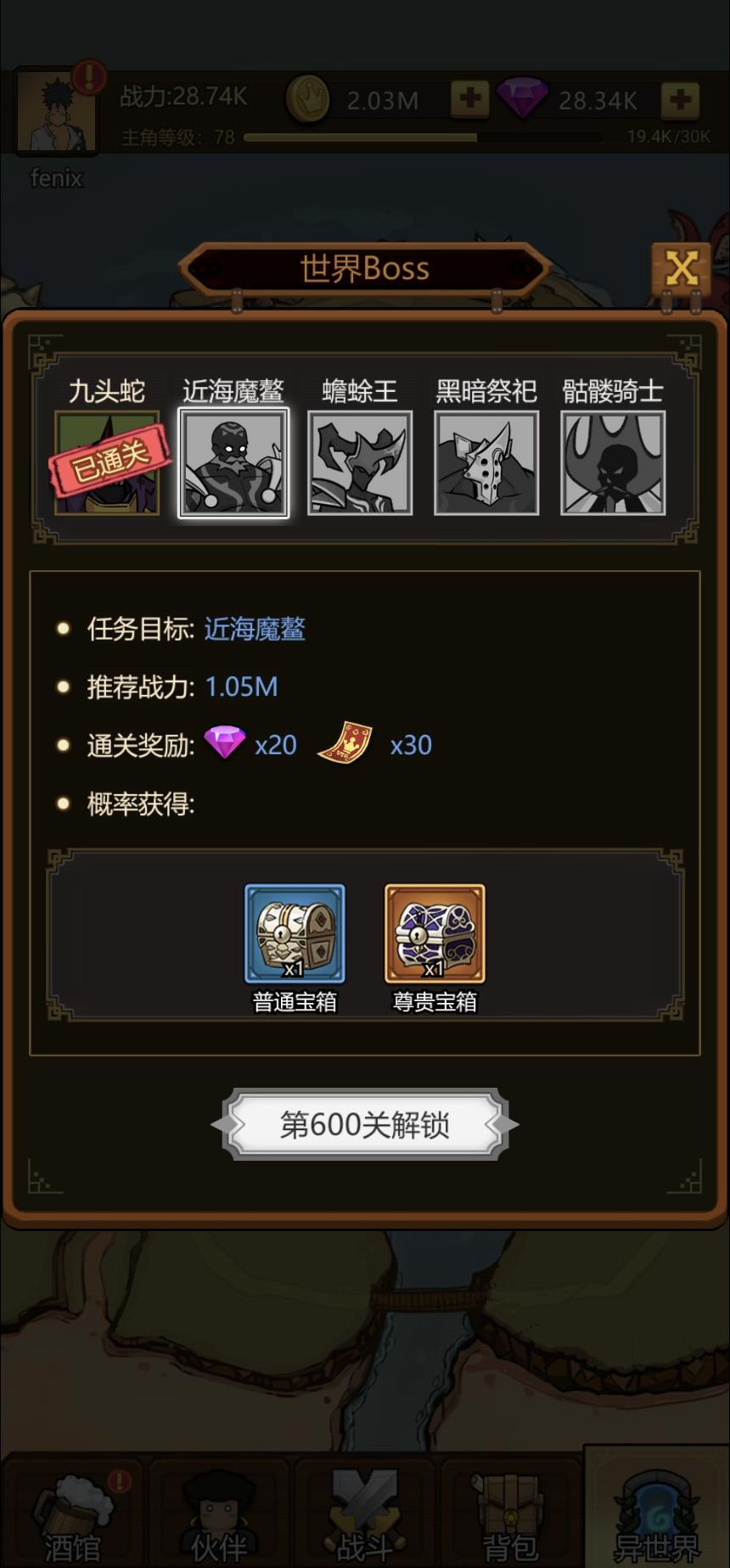Select the 九头蛇 boss

pyautogui.click(x=107, y=462)
